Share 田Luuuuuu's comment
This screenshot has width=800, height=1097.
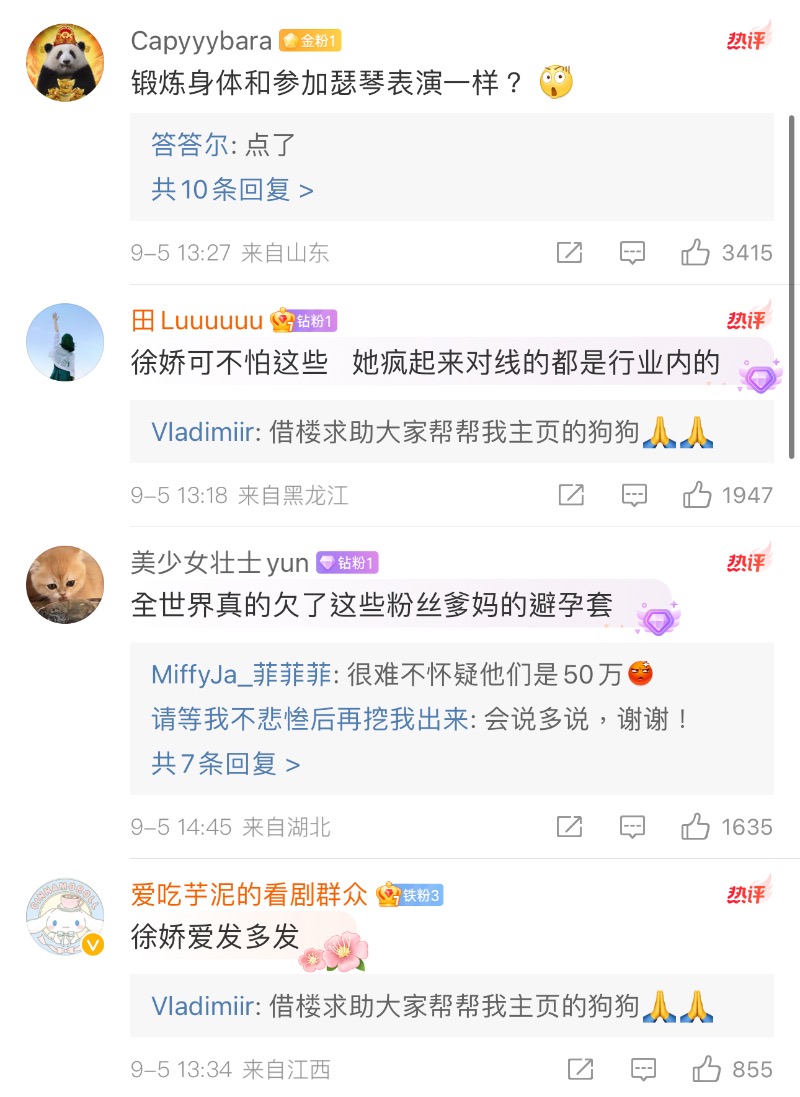point(571,495)
